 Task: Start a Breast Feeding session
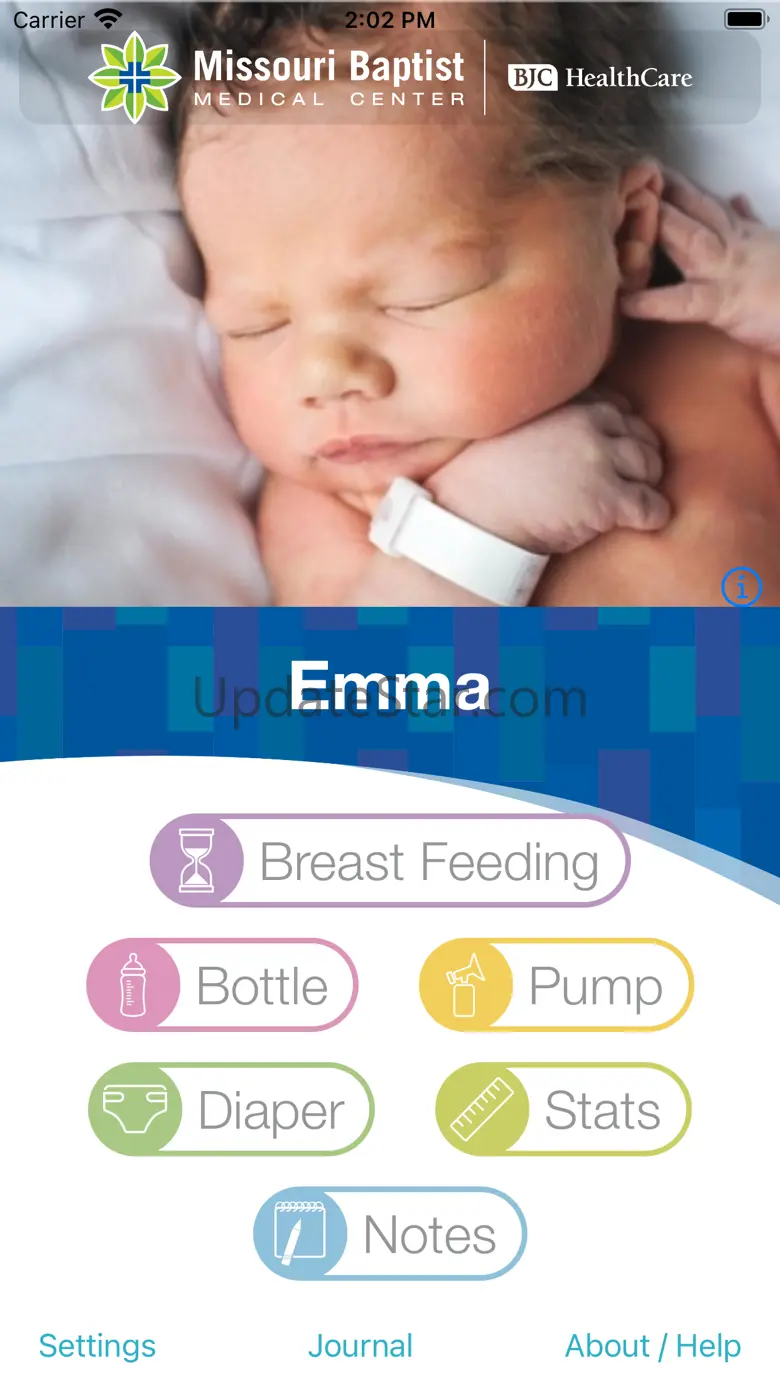(x=390, y=862)
